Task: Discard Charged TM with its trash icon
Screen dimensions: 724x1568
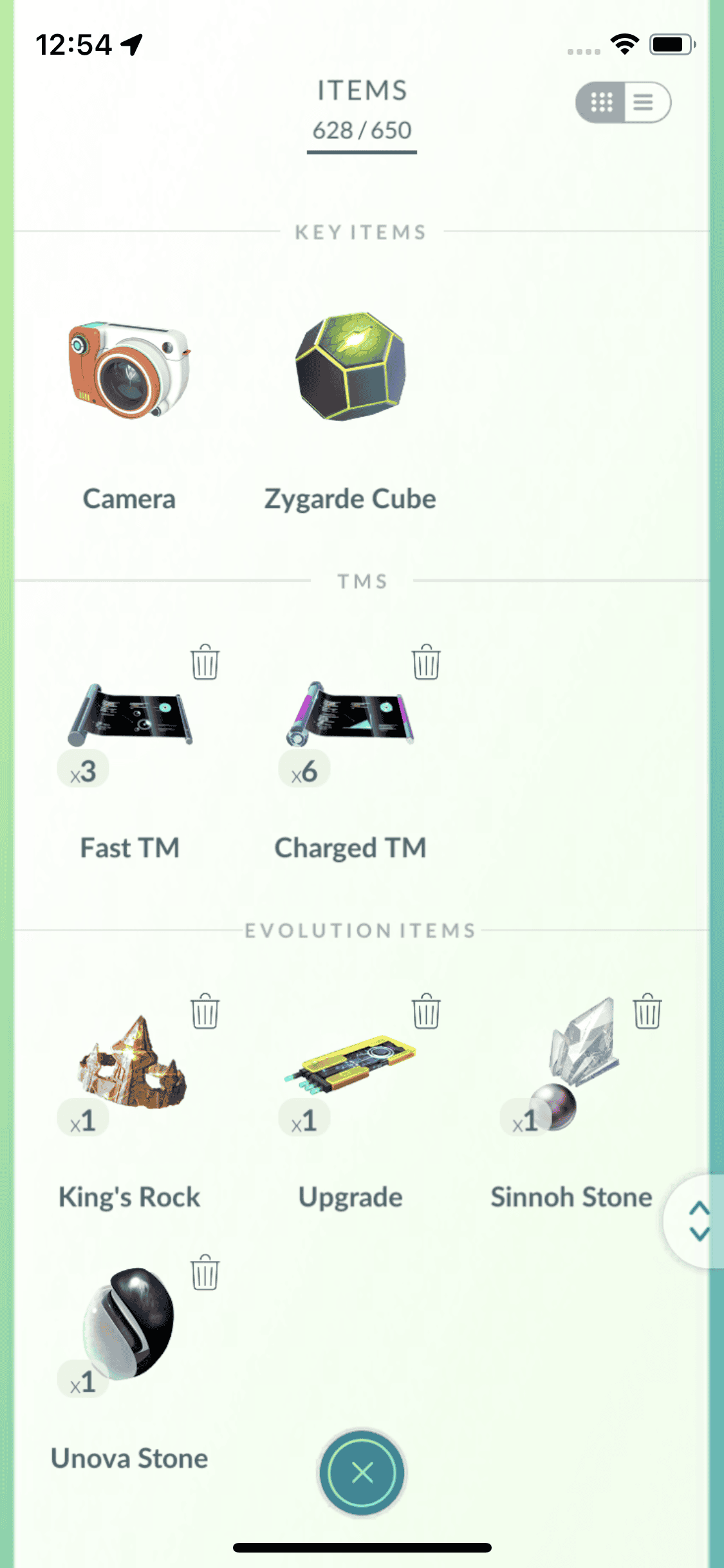Action: click(426, 662)
